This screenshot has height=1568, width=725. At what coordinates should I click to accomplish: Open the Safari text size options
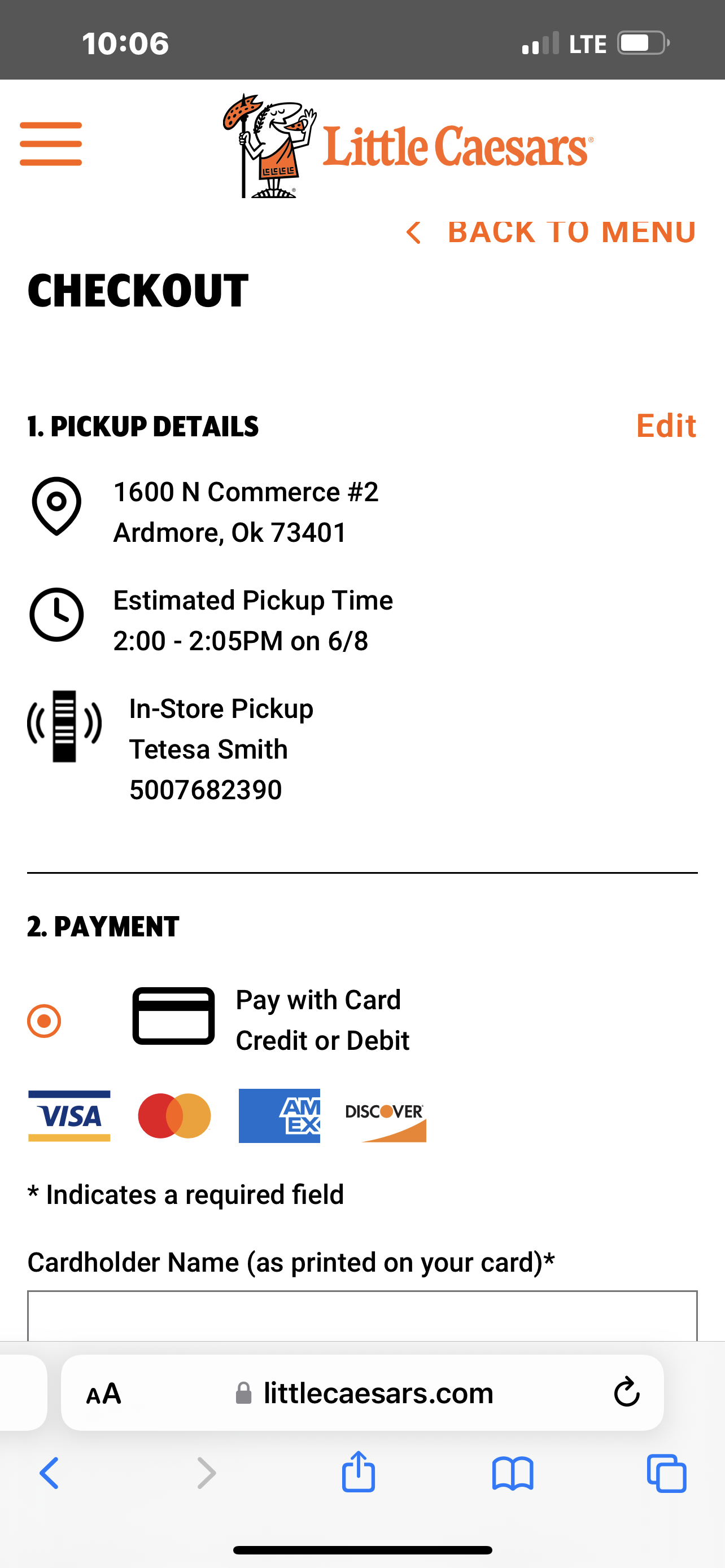tap(104, 1393)
